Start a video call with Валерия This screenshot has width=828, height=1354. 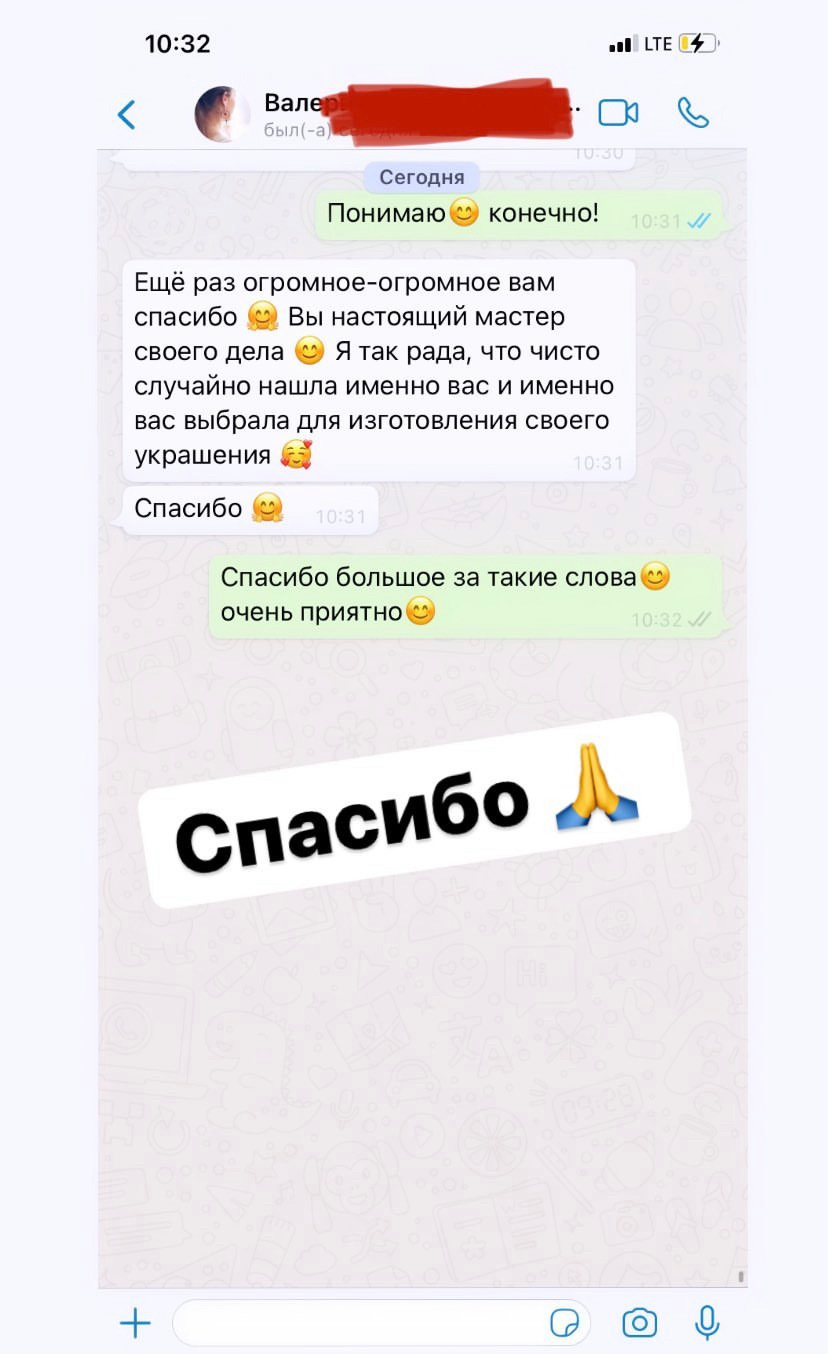618,113
